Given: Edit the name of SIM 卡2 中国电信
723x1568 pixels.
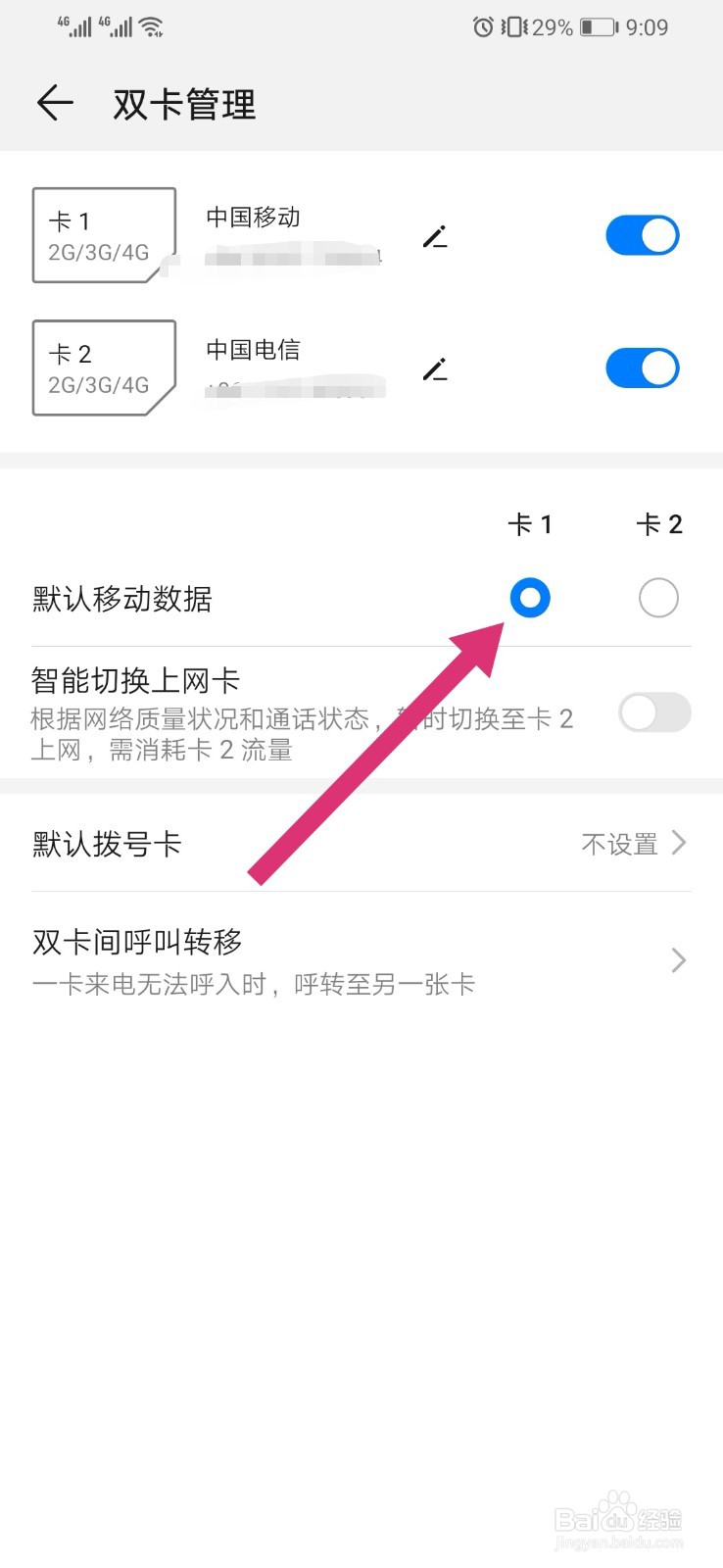Looking at the screenshot, I should [435, 368].
